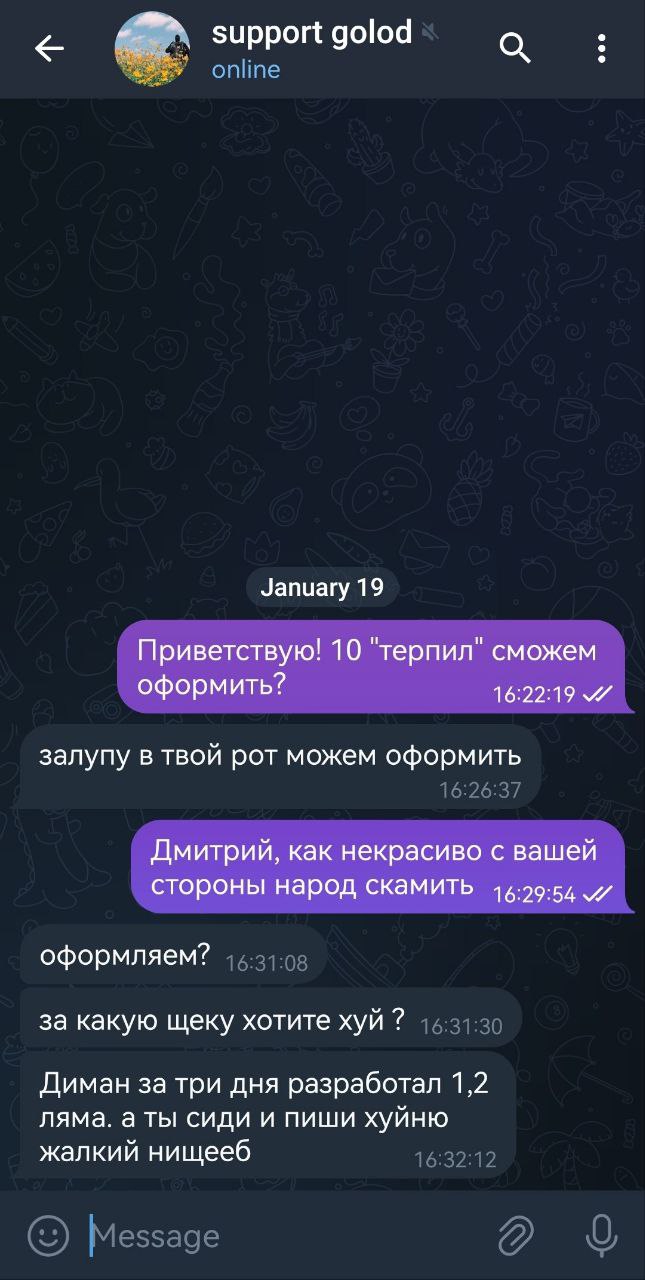The image size is (645, 1280).
Task: Open the three-dot overflow menu
Action: pyautogui.click(x=601, y=48)
